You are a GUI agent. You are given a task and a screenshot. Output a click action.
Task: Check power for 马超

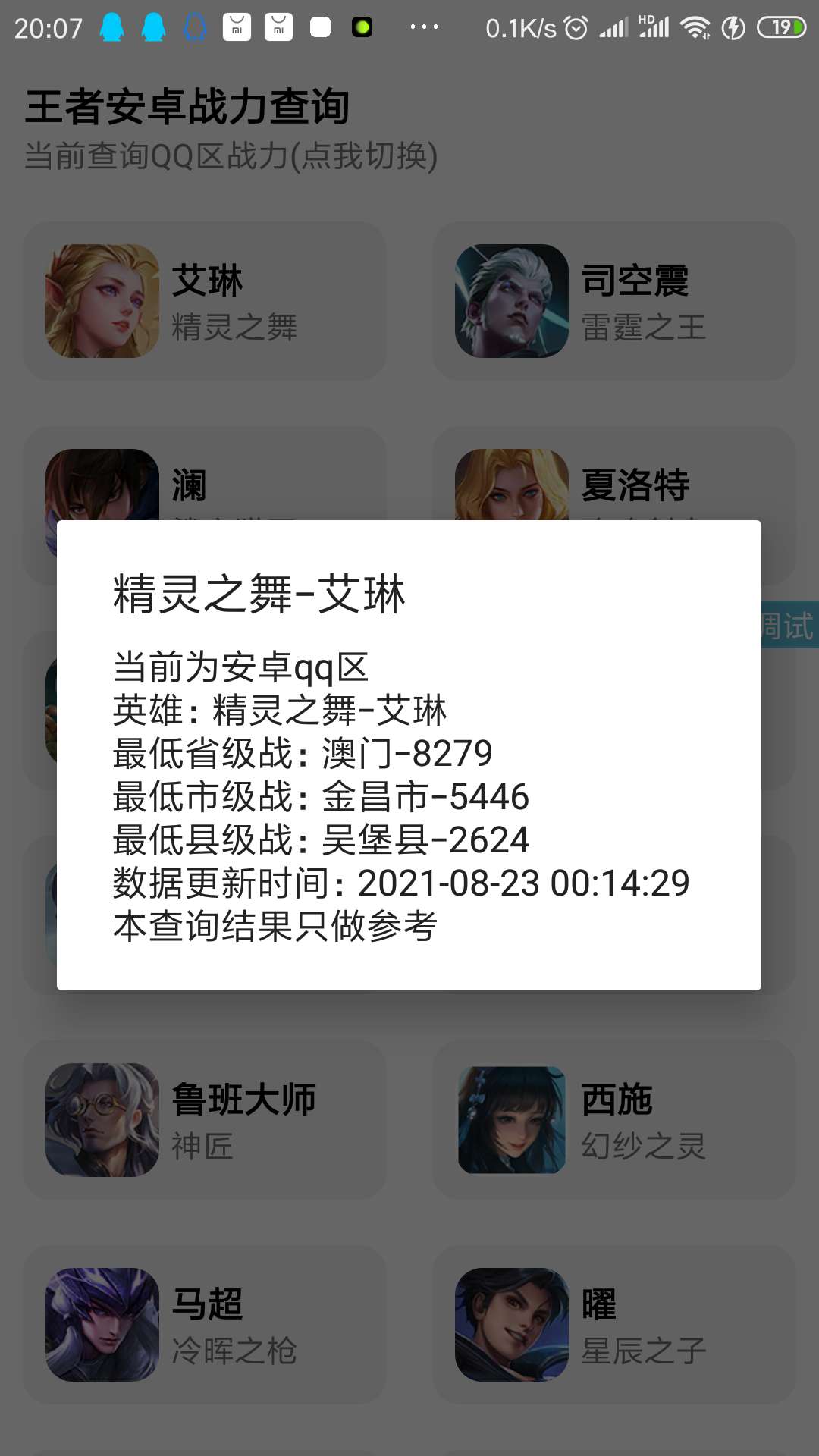point(205,1325)
